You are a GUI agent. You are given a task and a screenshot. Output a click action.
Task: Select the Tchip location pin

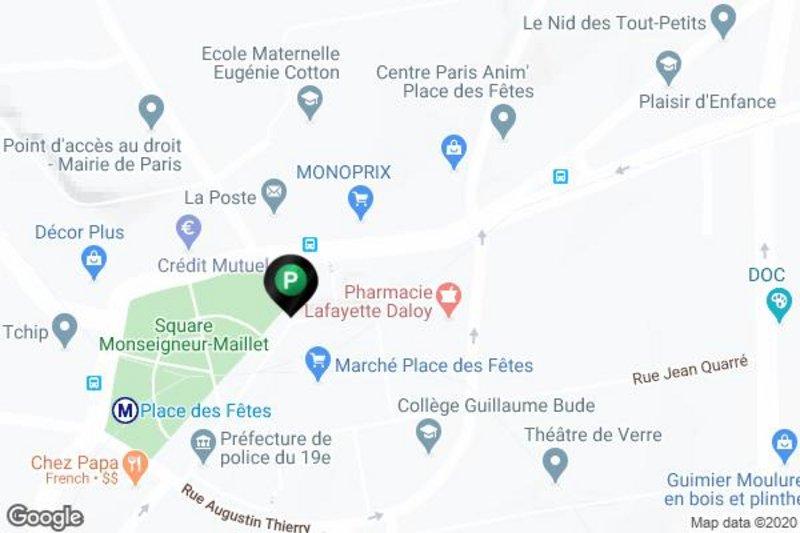[x=65, y=327]
